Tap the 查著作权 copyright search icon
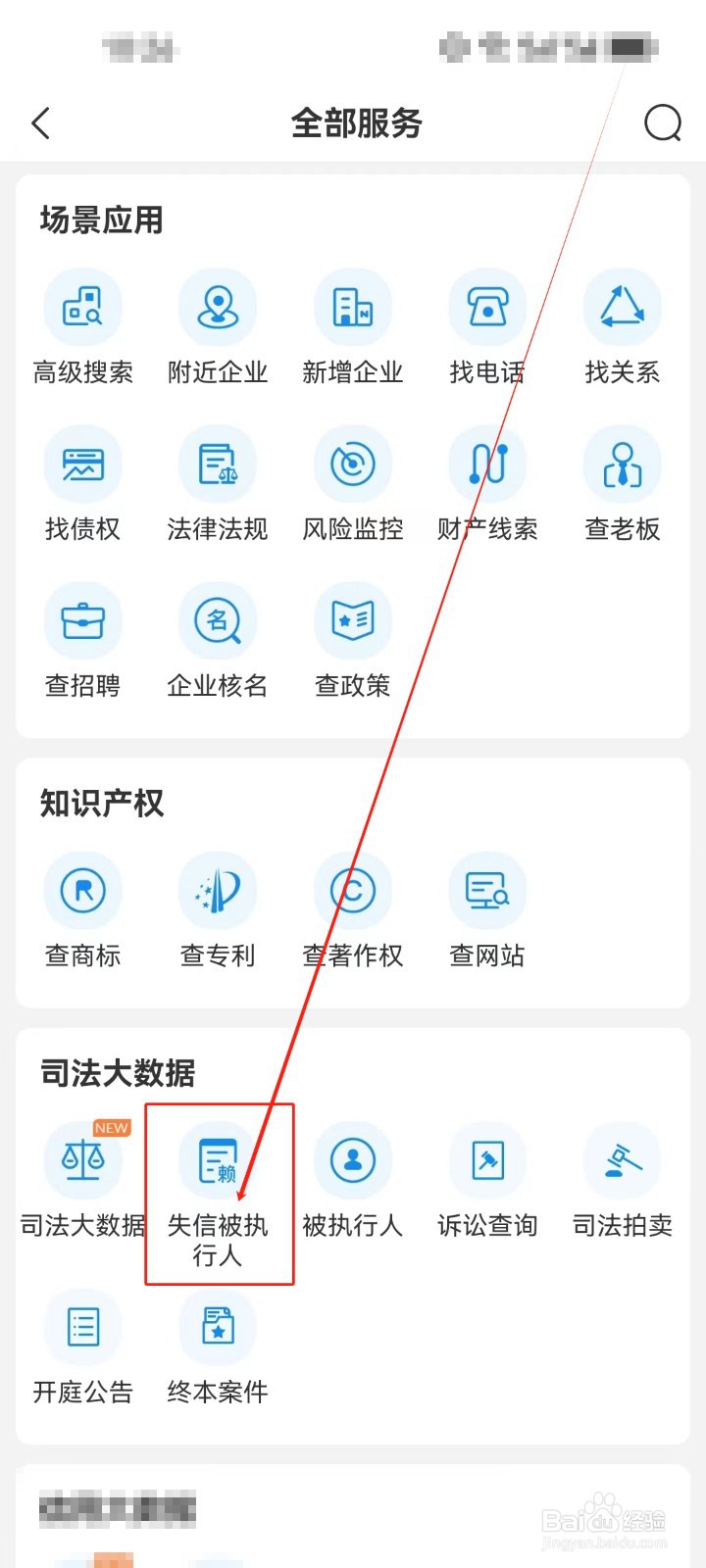This screenshot has width=706, height=1568. coord(353,890)
